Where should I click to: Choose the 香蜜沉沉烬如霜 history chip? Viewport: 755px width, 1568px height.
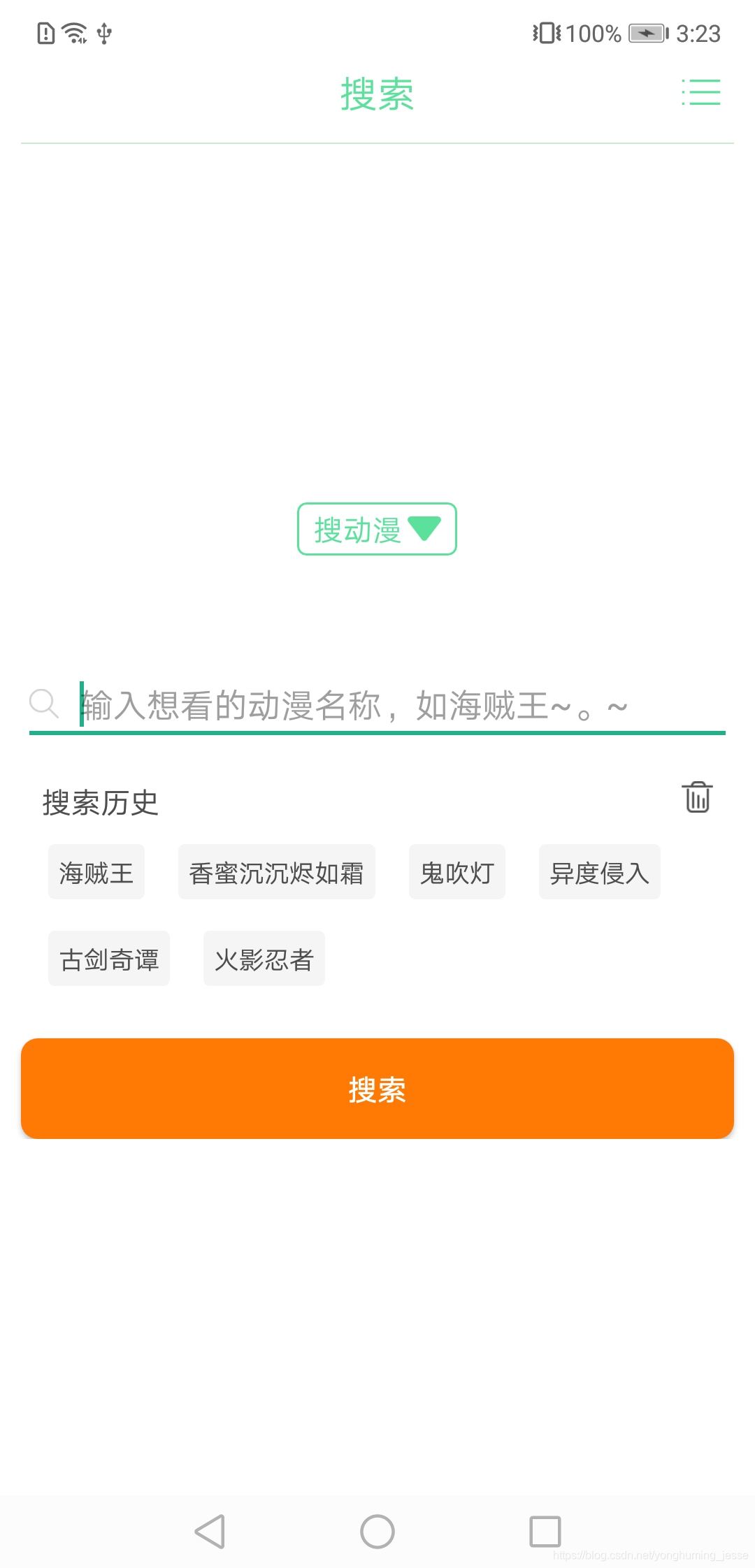coord(276,872)
